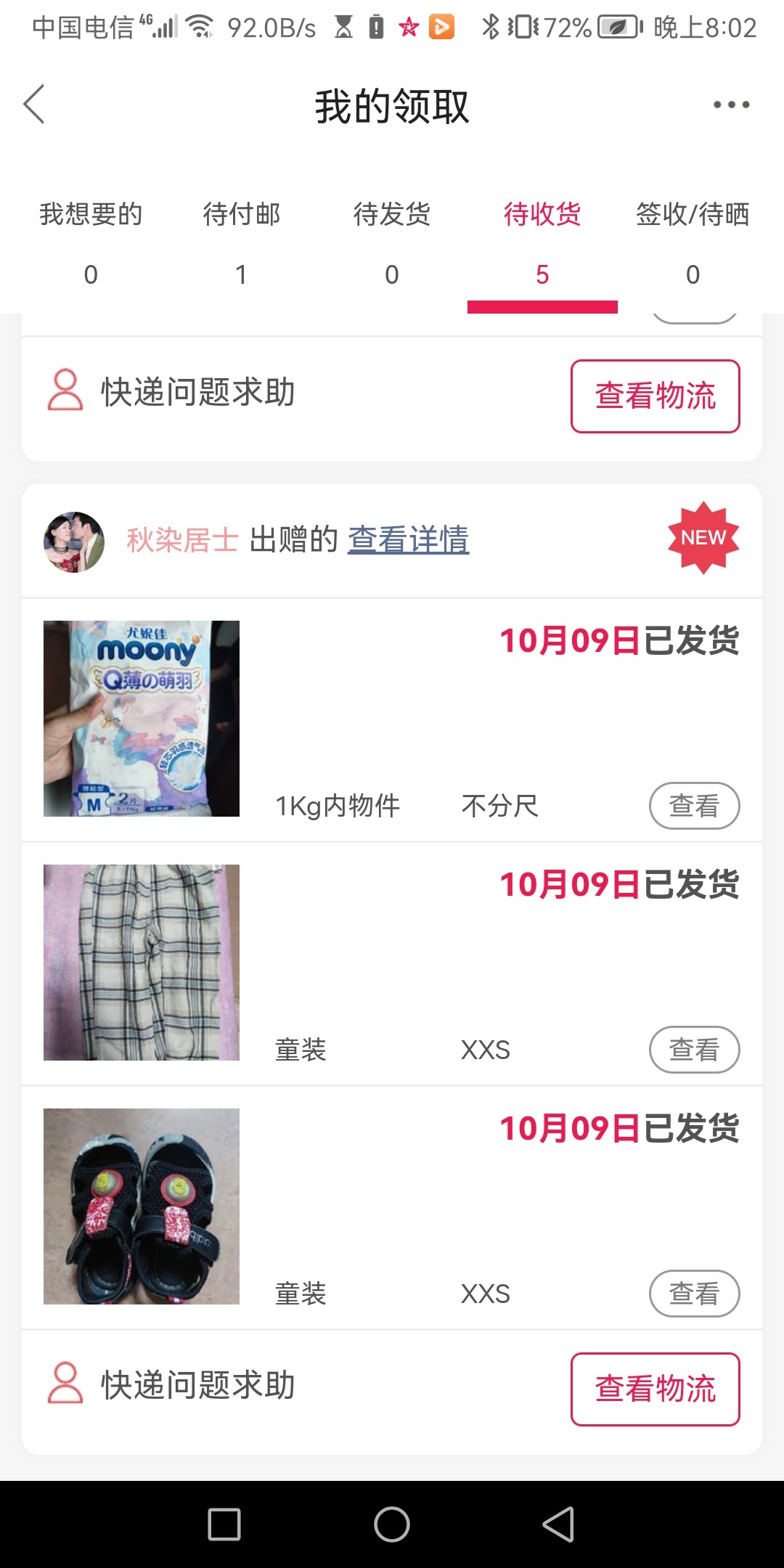The image size is (784, 1568).
Task: Select the 待收货 tab
Action: (x=542, y=241)
